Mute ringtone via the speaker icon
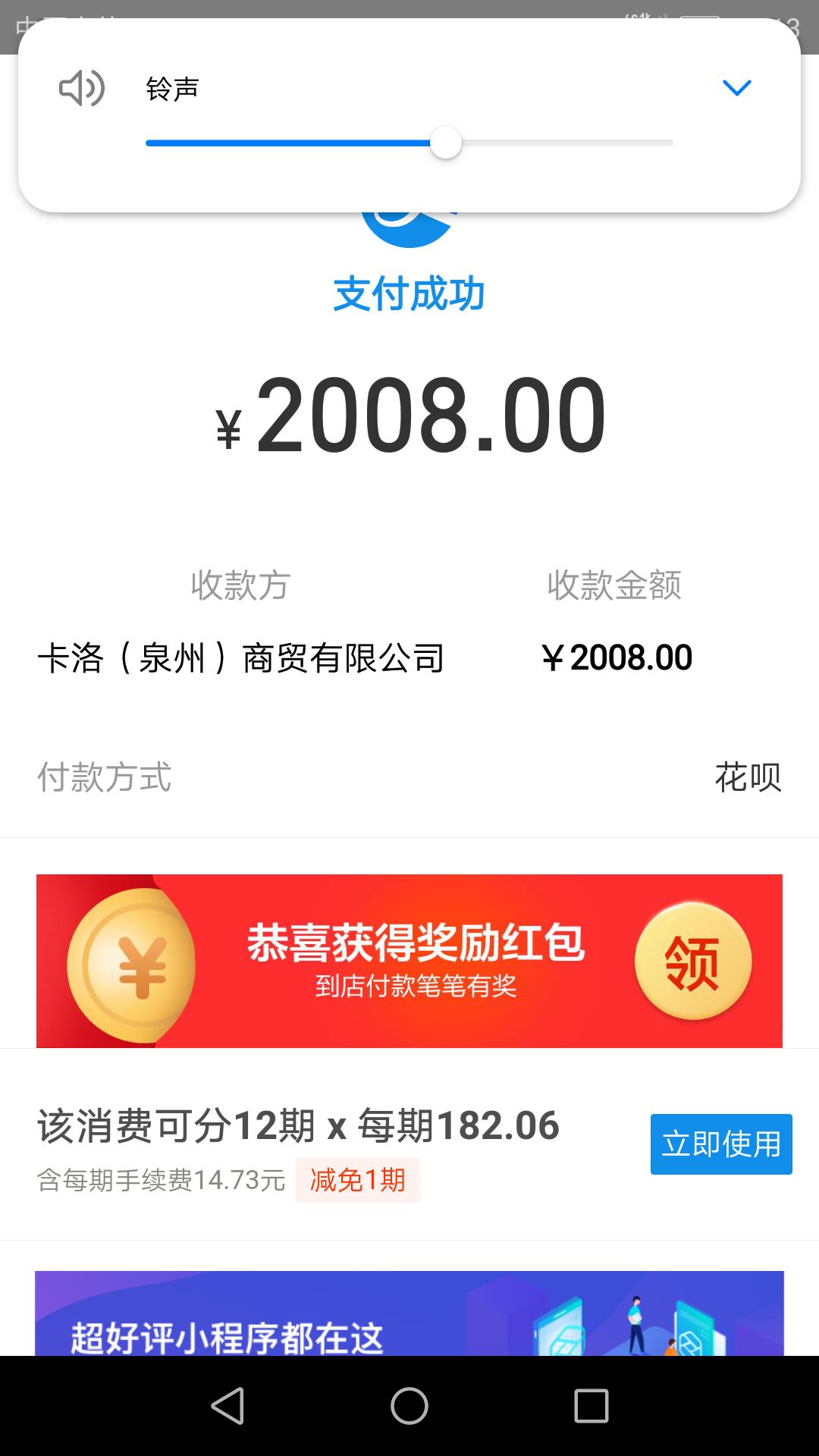This screenshot has height=1456, width=819. pyautogui.click(x=81, y=88)
